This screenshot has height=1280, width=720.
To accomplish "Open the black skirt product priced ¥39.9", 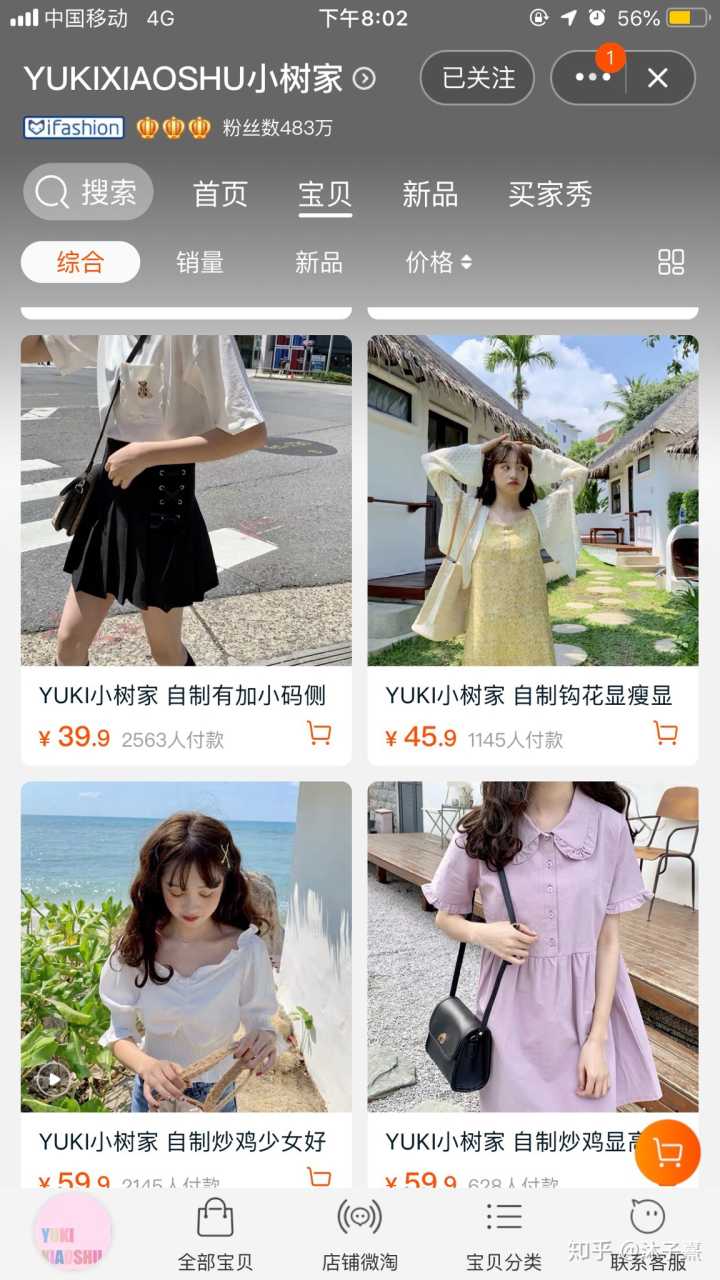I will (186, 500).
